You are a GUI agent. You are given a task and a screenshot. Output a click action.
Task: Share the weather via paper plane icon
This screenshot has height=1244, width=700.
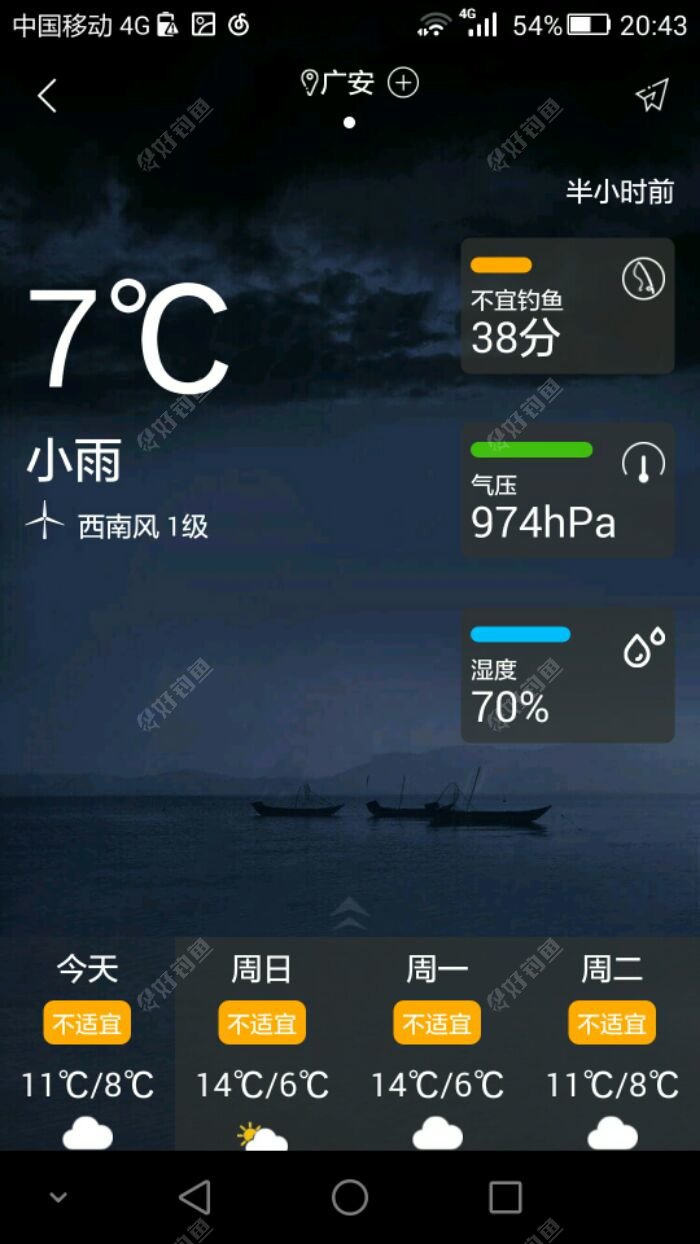(x=651, y=95)
